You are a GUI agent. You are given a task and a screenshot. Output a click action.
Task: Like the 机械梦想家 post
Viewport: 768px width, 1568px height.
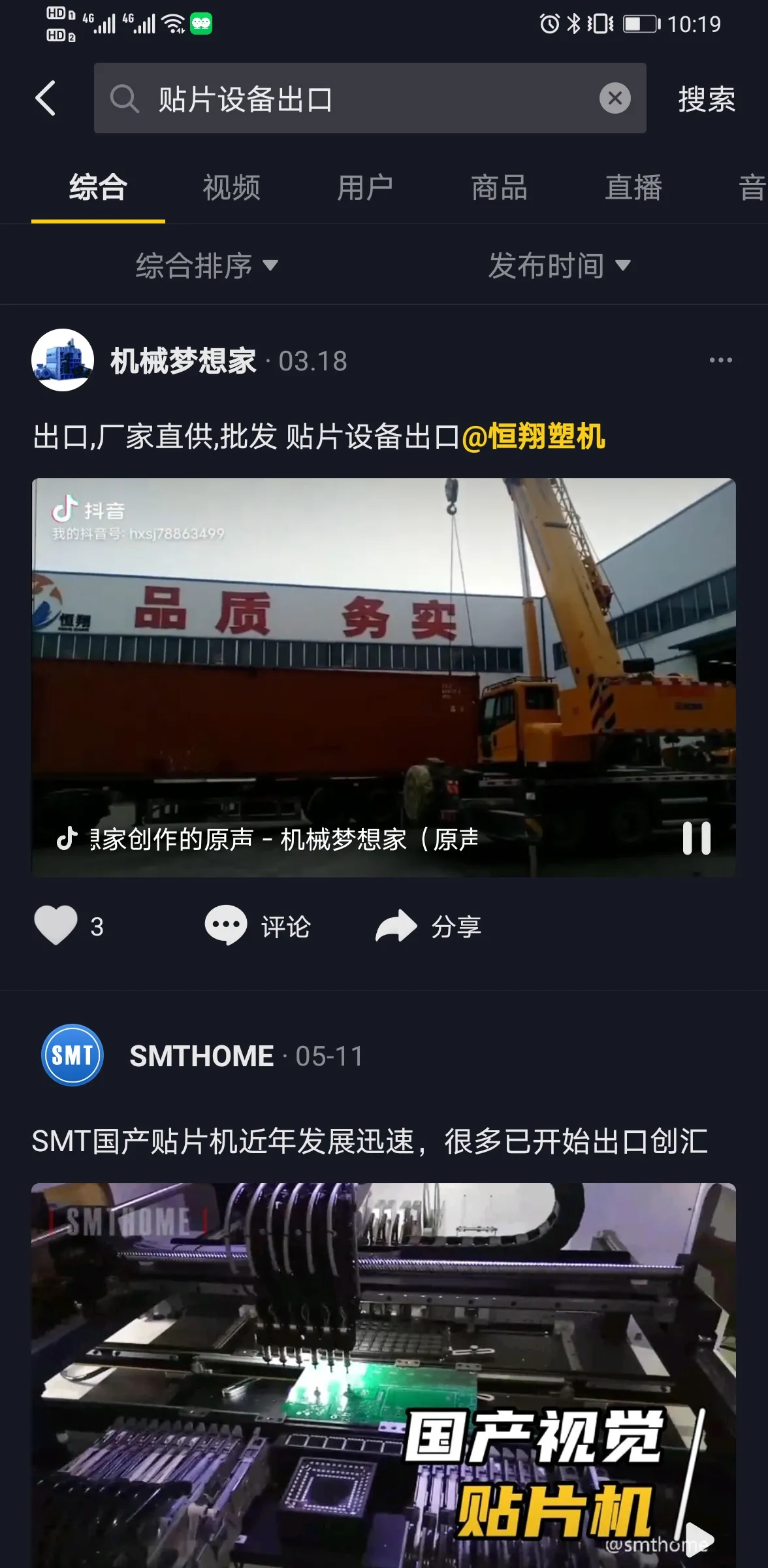(56, 925)
